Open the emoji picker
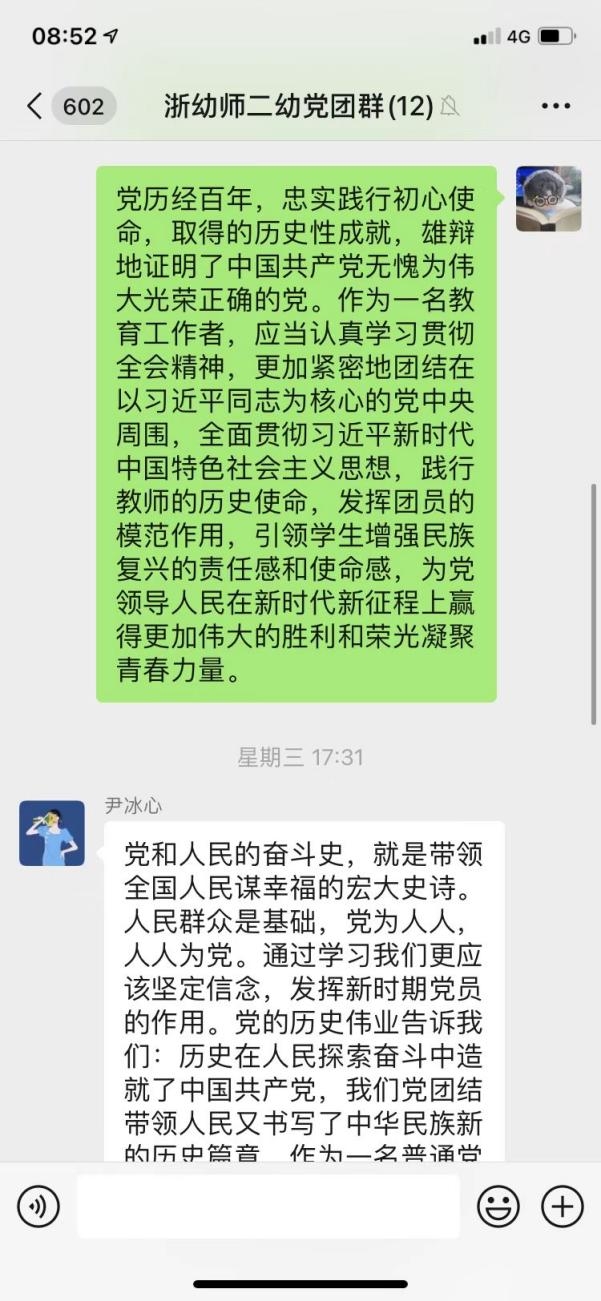This screenshot has width=601, height=1301. point(497,1207)
